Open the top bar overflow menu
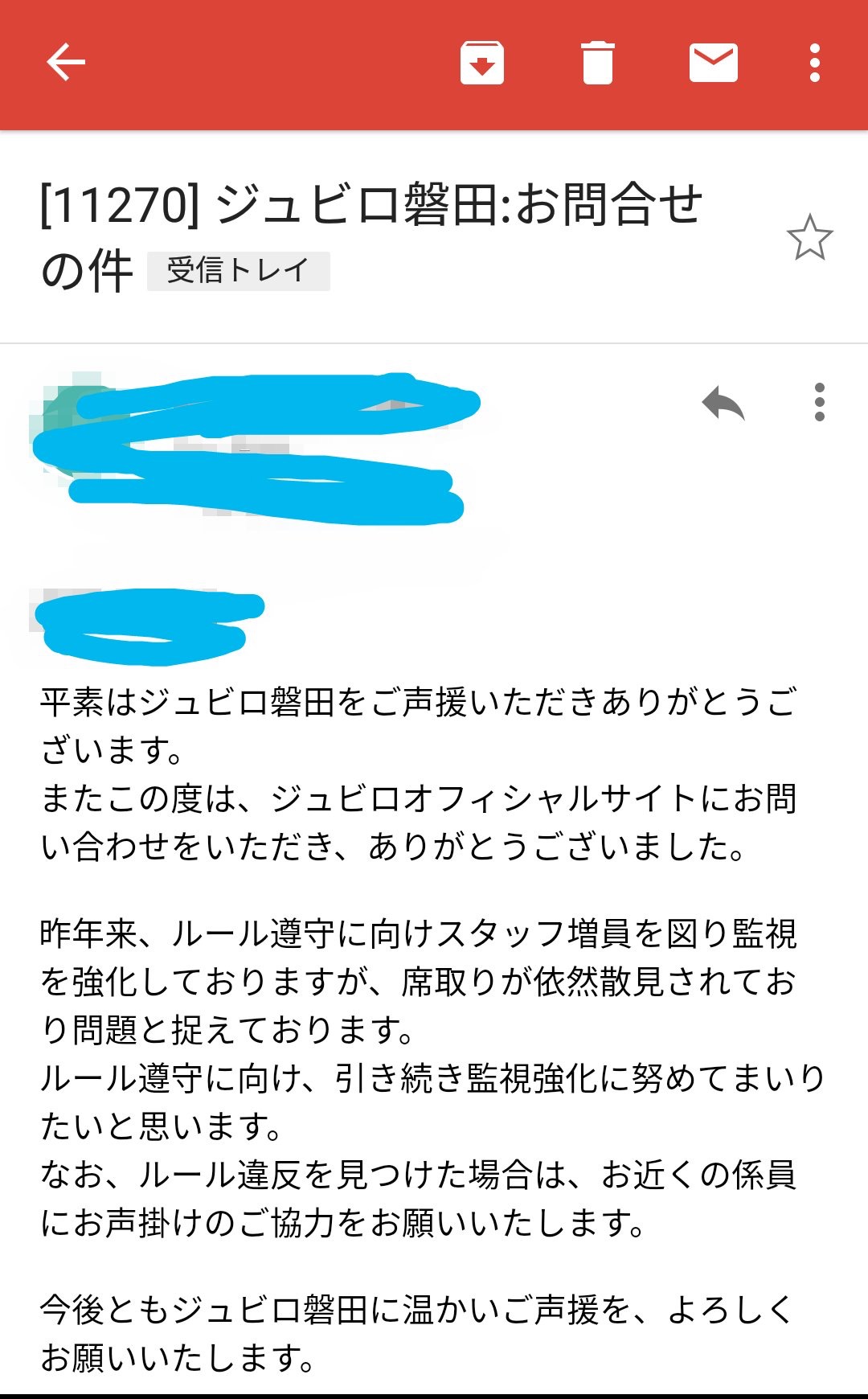The image size is (868, 1399). click(815, 63)
